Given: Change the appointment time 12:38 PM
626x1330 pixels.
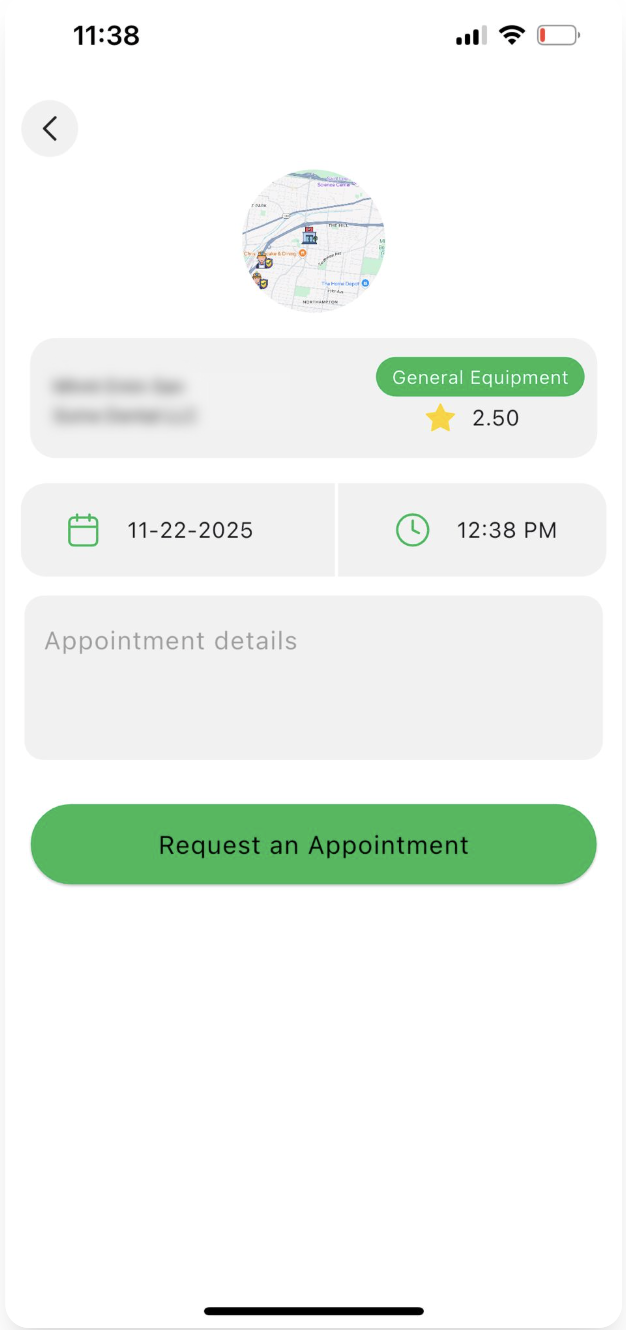Looking at the screenshot, I should click(473, 530).
